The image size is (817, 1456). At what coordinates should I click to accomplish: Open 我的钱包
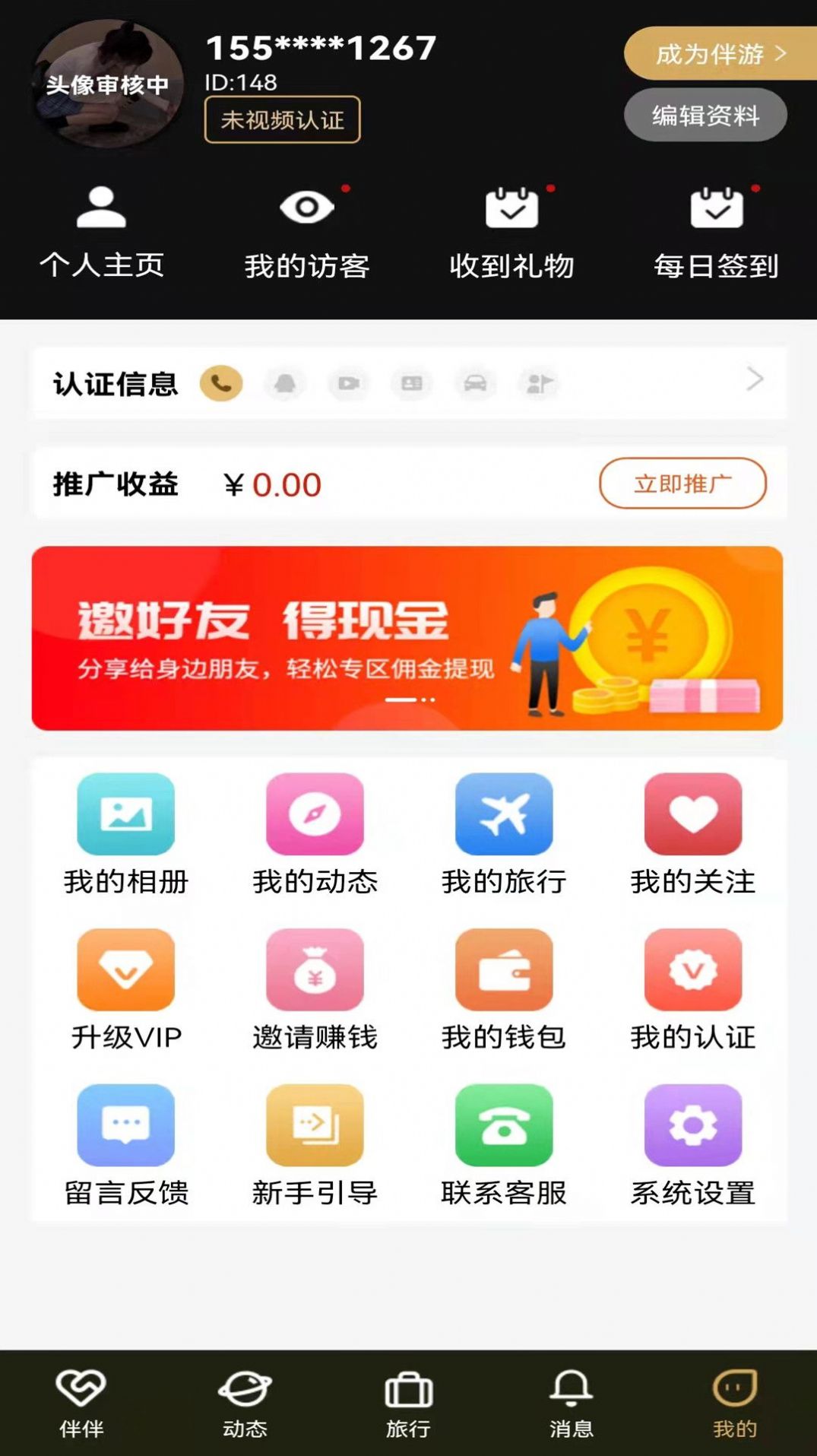[503, 988]
